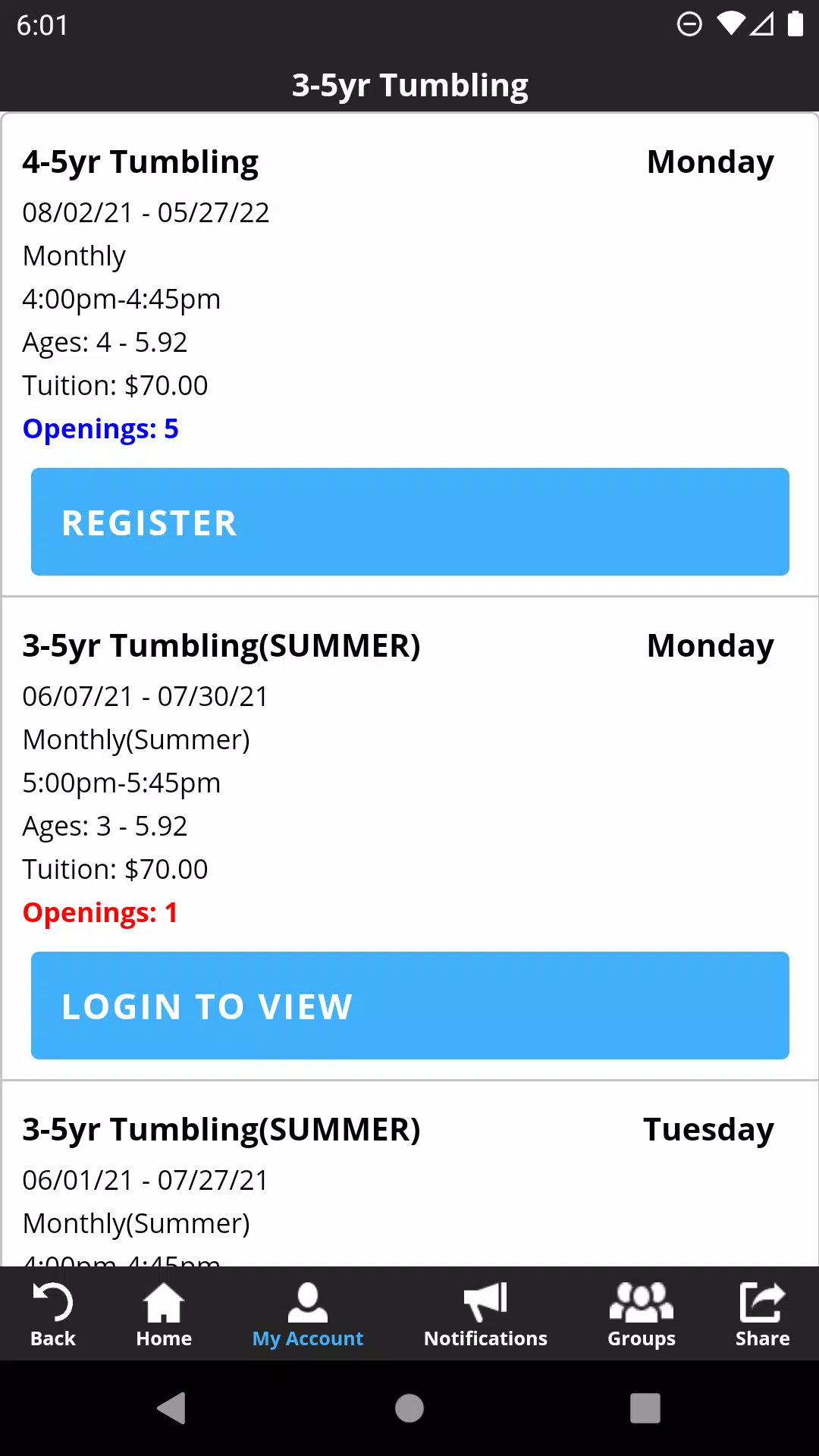The width and height of the screenshot is (819, 1456).
Task: Tap the system home circle
Action: pyautogui.click(x=409, y=1408)
